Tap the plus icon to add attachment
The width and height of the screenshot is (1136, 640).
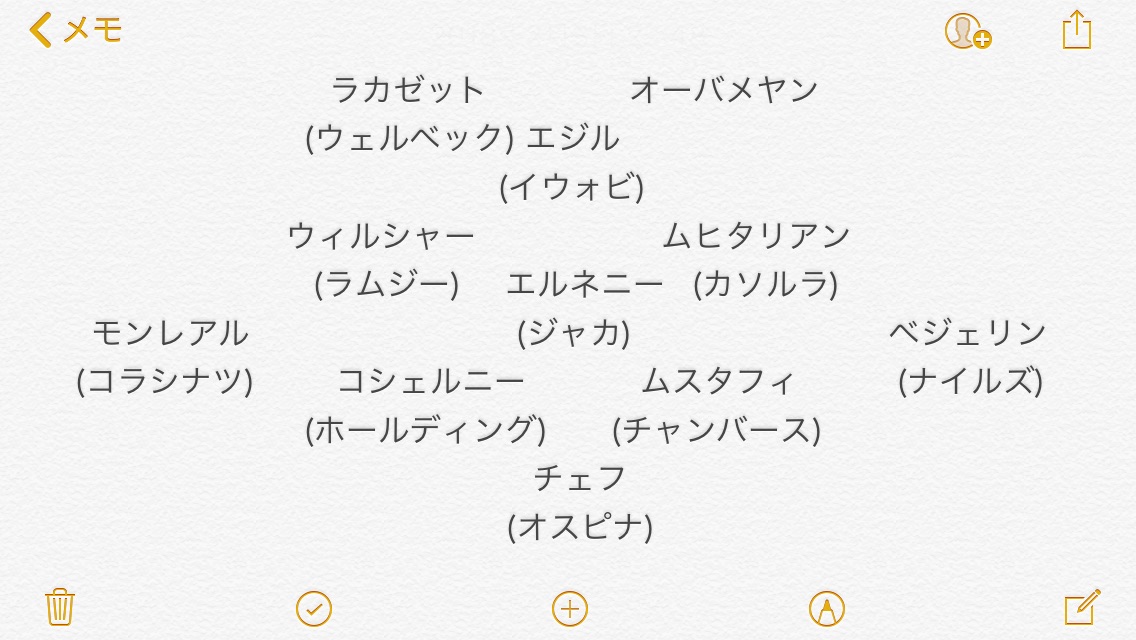tap(570, 608)
